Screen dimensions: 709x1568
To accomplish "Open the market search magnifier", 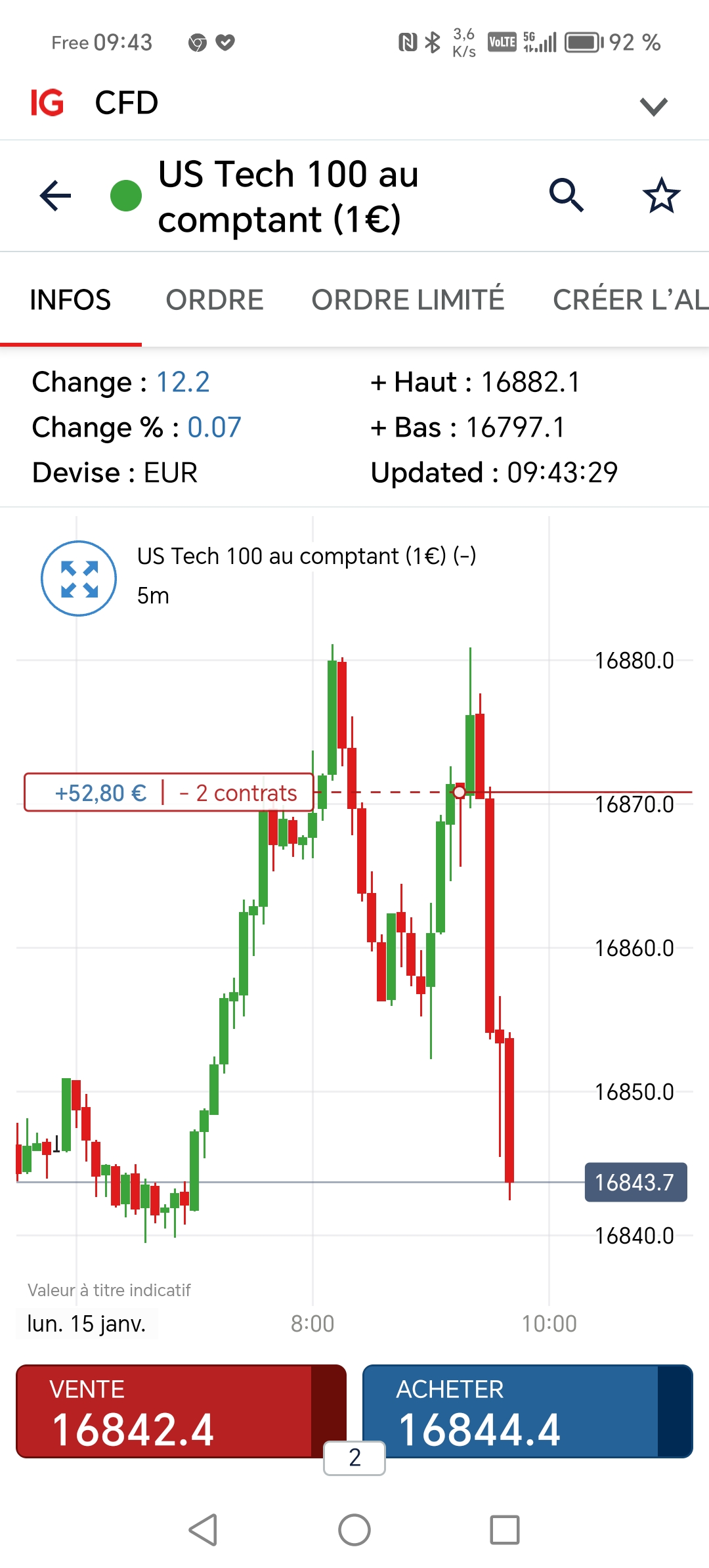I will 566,195.
